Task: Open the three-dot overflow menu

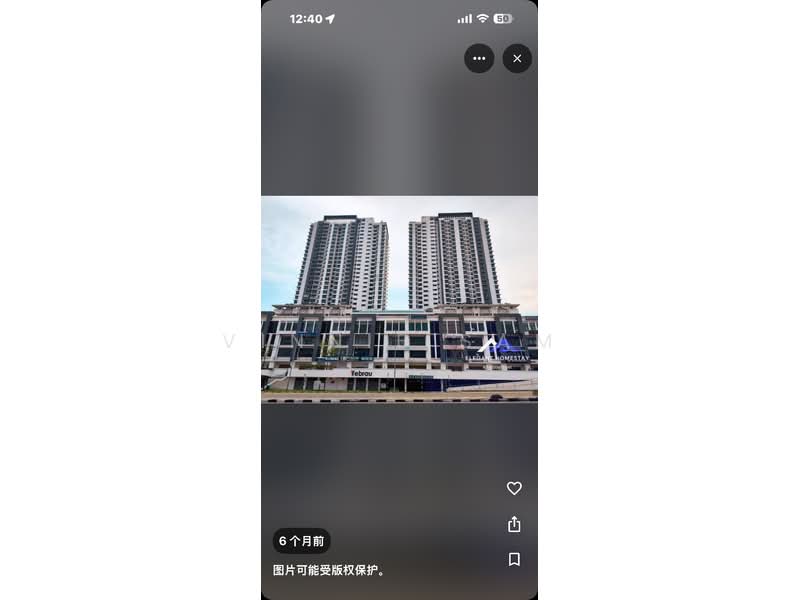Action: tap(479, 58)
